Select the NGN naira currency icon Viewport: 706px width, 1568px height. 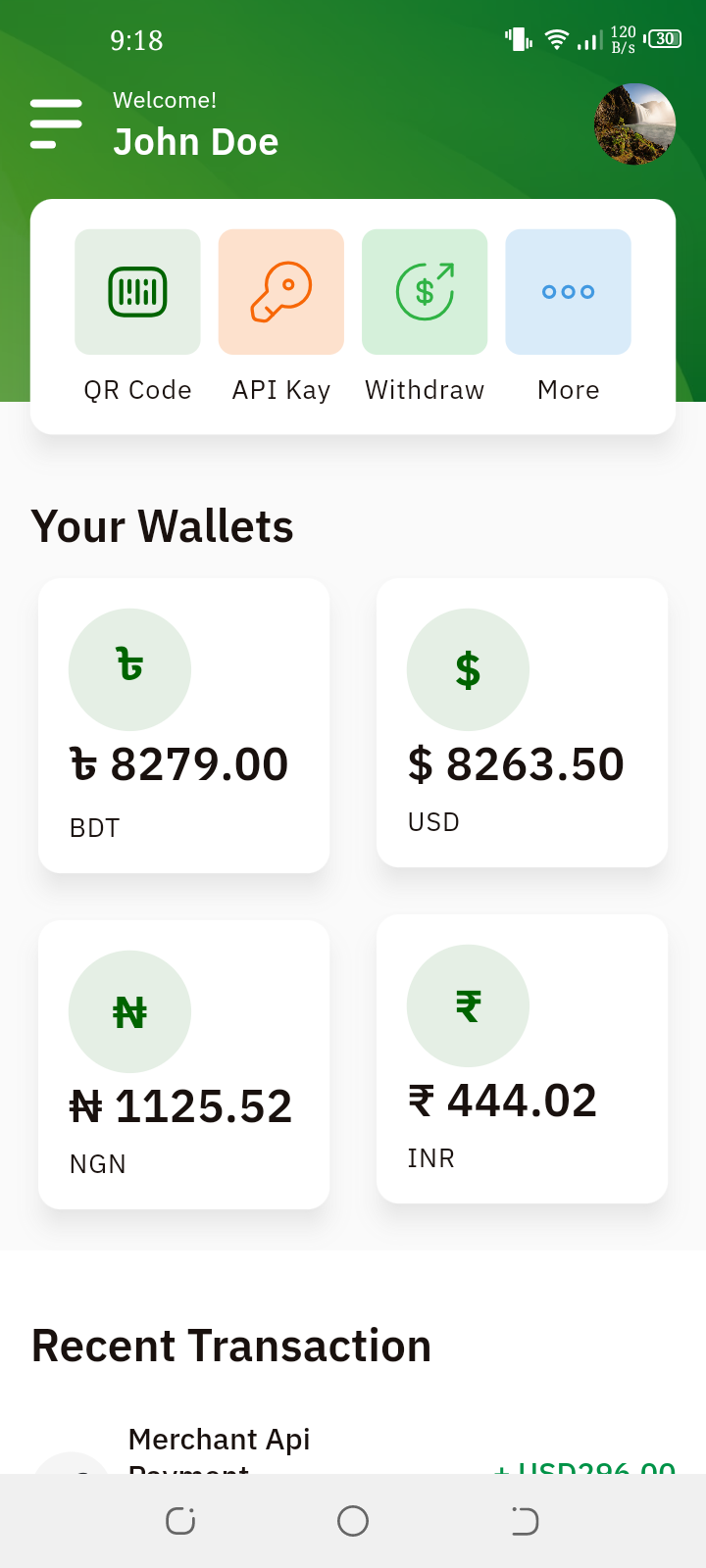[129, 1010]
